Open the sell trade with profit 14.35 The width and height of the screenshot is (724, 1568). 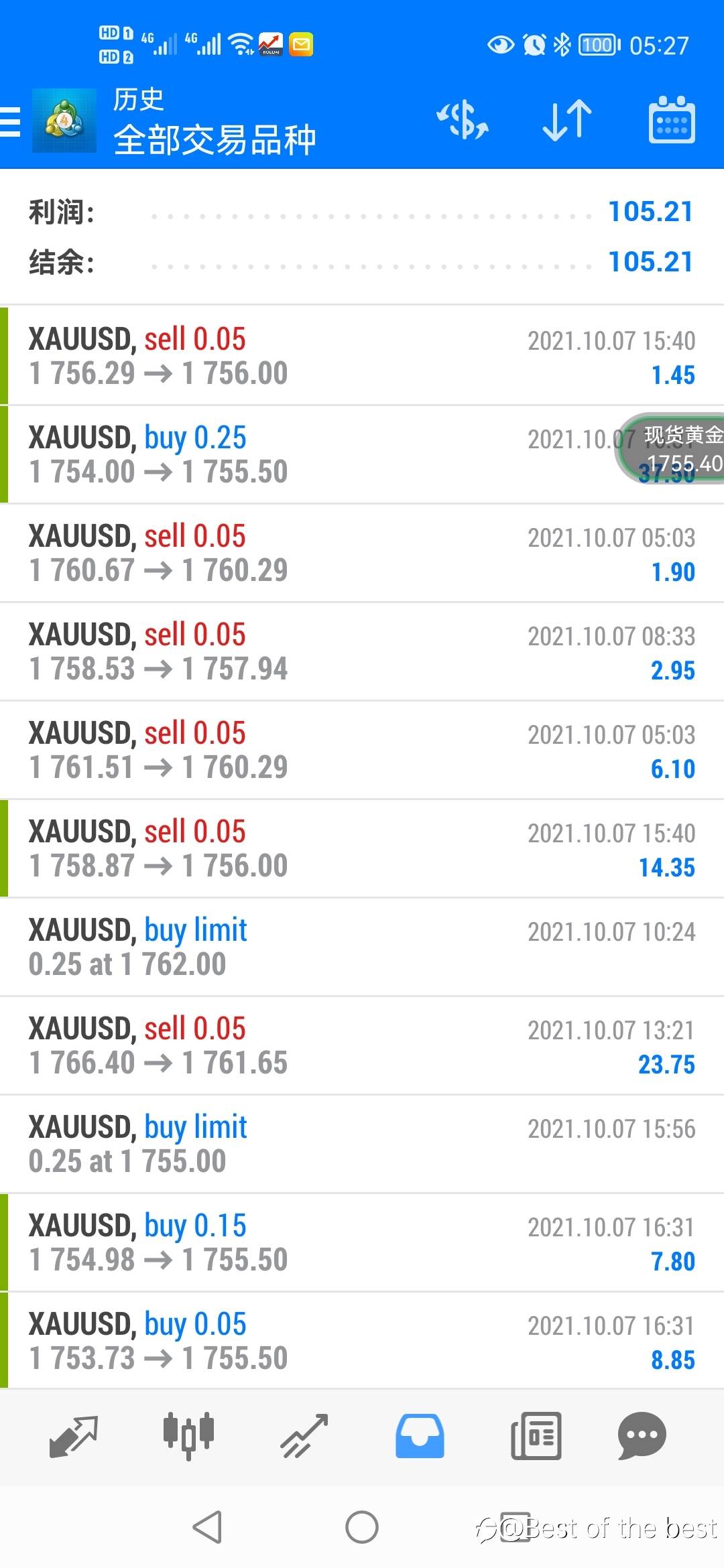362,848
